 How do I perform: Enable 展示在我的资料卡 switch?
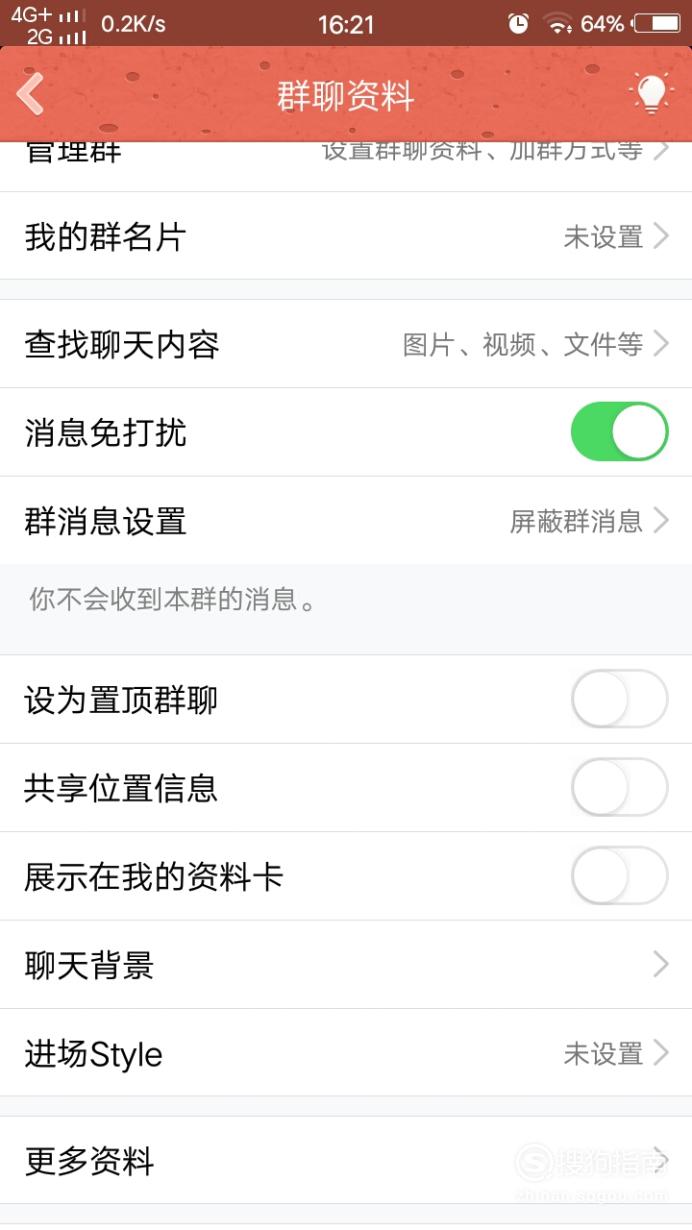point(619,876)
